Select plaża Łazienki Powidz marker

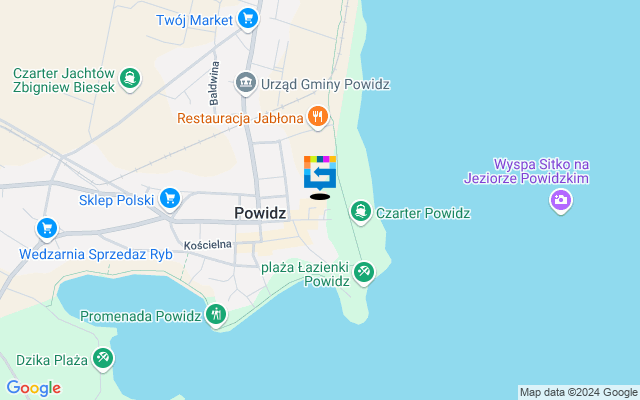click(364, 271)
